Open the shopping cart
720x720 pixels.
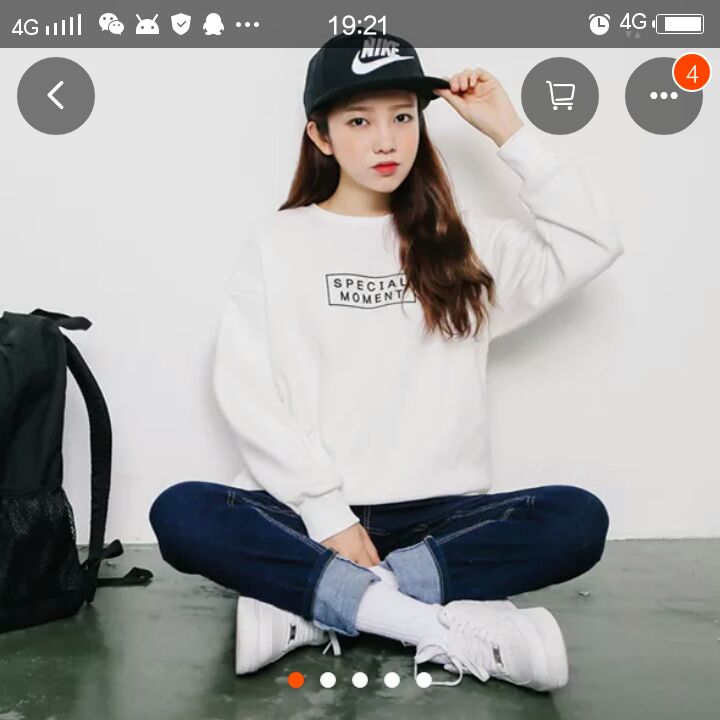[x=560, y=96]
